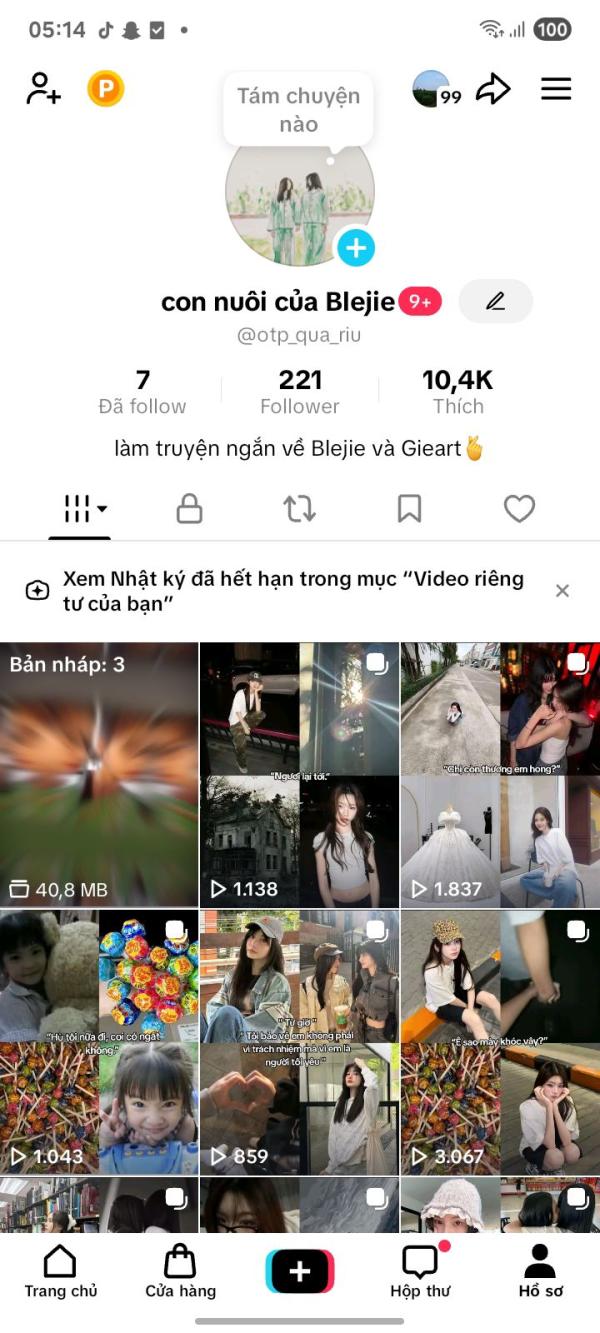Open the video with 3.067 views
This screenshot has height=1333, width=600.
(x=500, y=1042)
